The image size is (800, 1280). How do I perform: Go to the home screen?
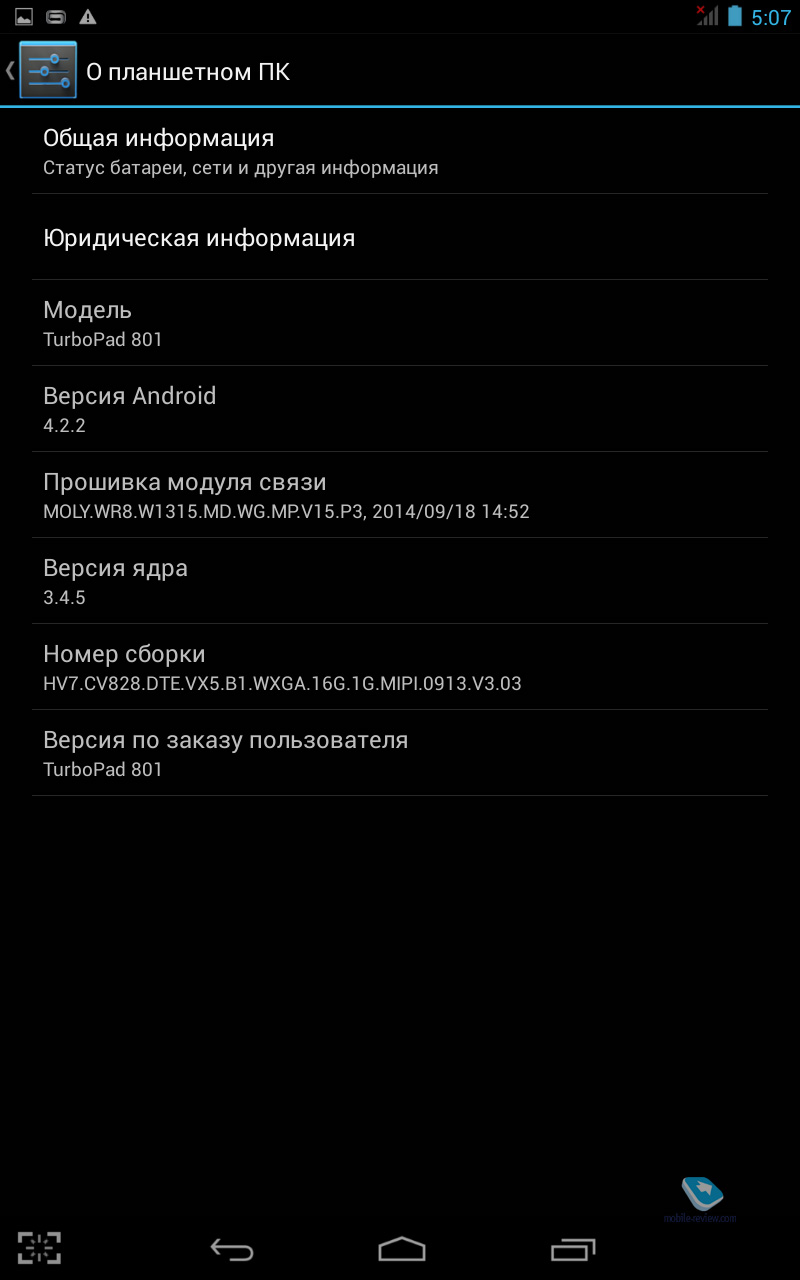point(402,1248)
